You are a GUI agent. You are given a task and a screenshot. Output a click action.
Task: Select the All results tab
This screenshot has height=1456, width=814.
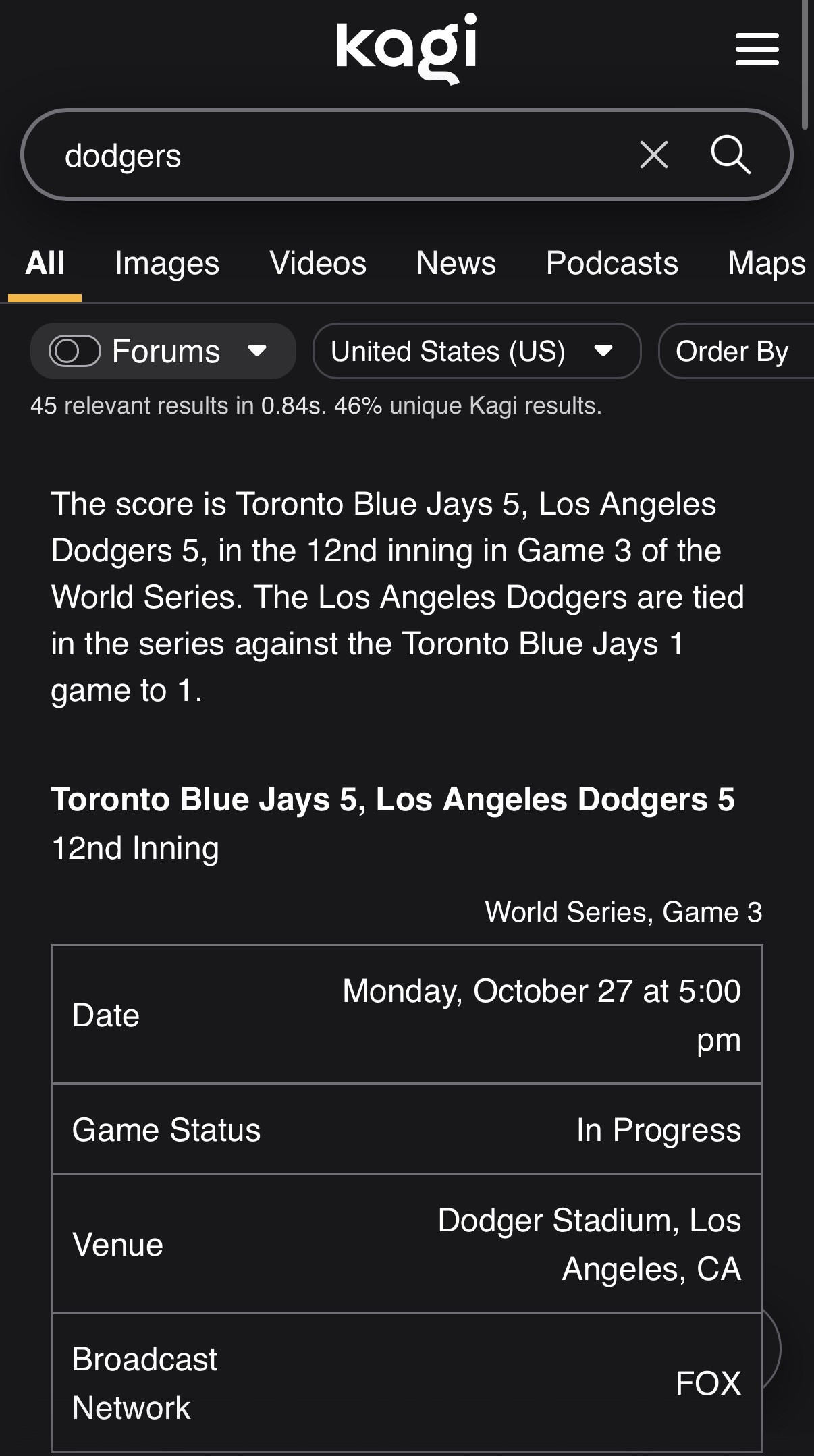coord(45,263)
